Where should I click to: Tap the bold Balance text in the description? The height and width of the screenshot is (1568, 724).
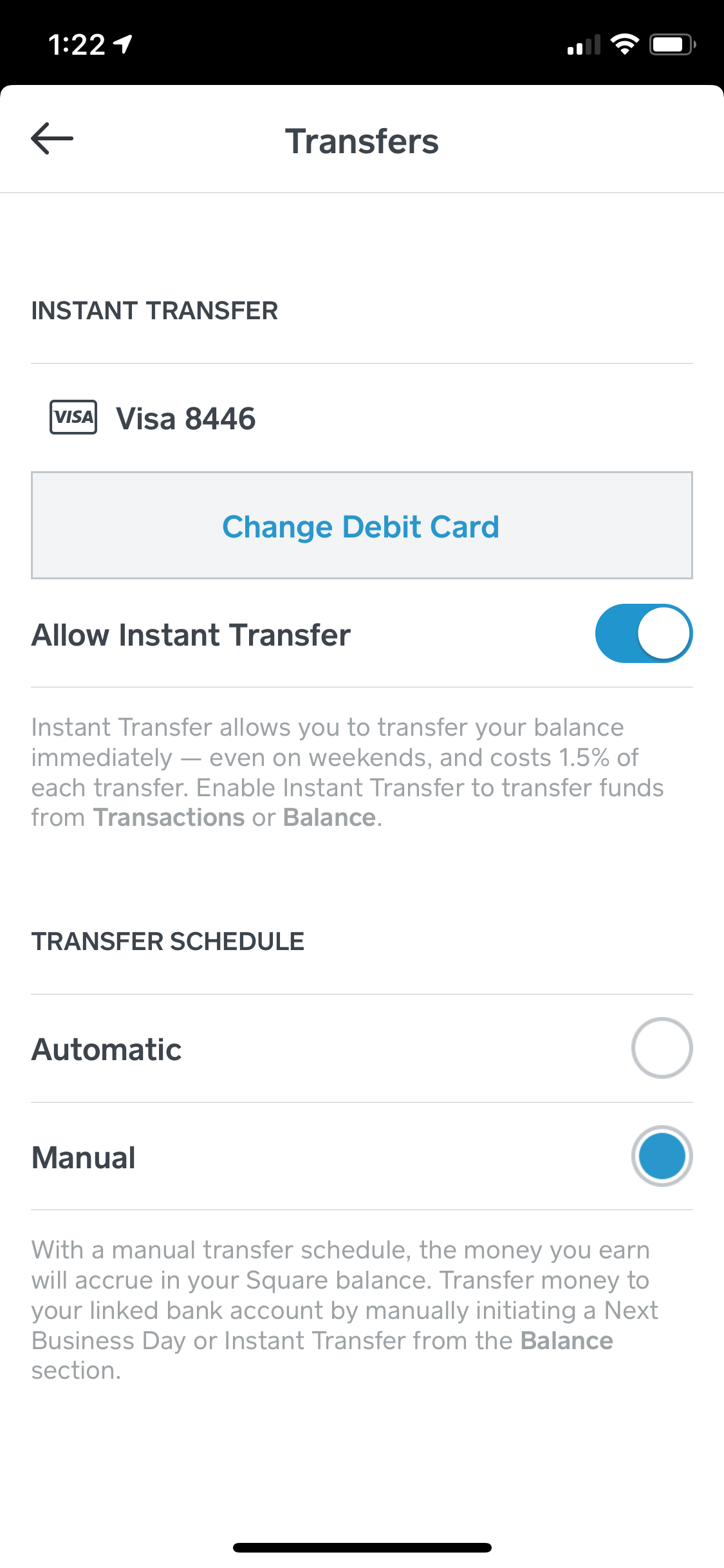point(328,817)
